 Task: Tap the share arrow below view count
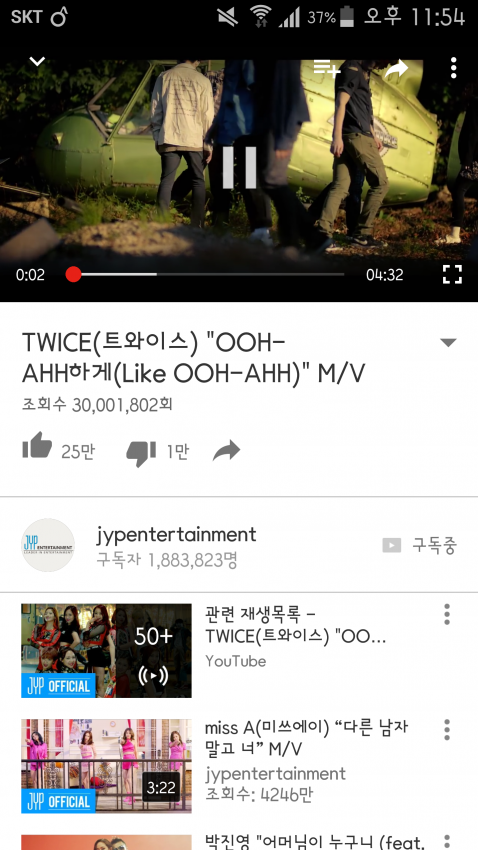tap(226, 451)
